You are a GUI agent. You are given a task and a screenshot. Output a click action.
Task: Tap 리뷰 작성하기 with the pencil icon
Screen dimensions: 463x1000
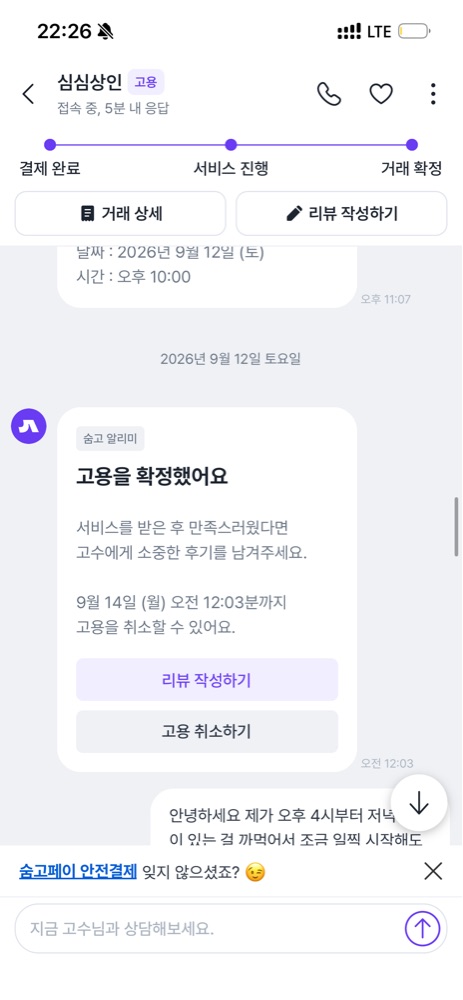(341, 214)
